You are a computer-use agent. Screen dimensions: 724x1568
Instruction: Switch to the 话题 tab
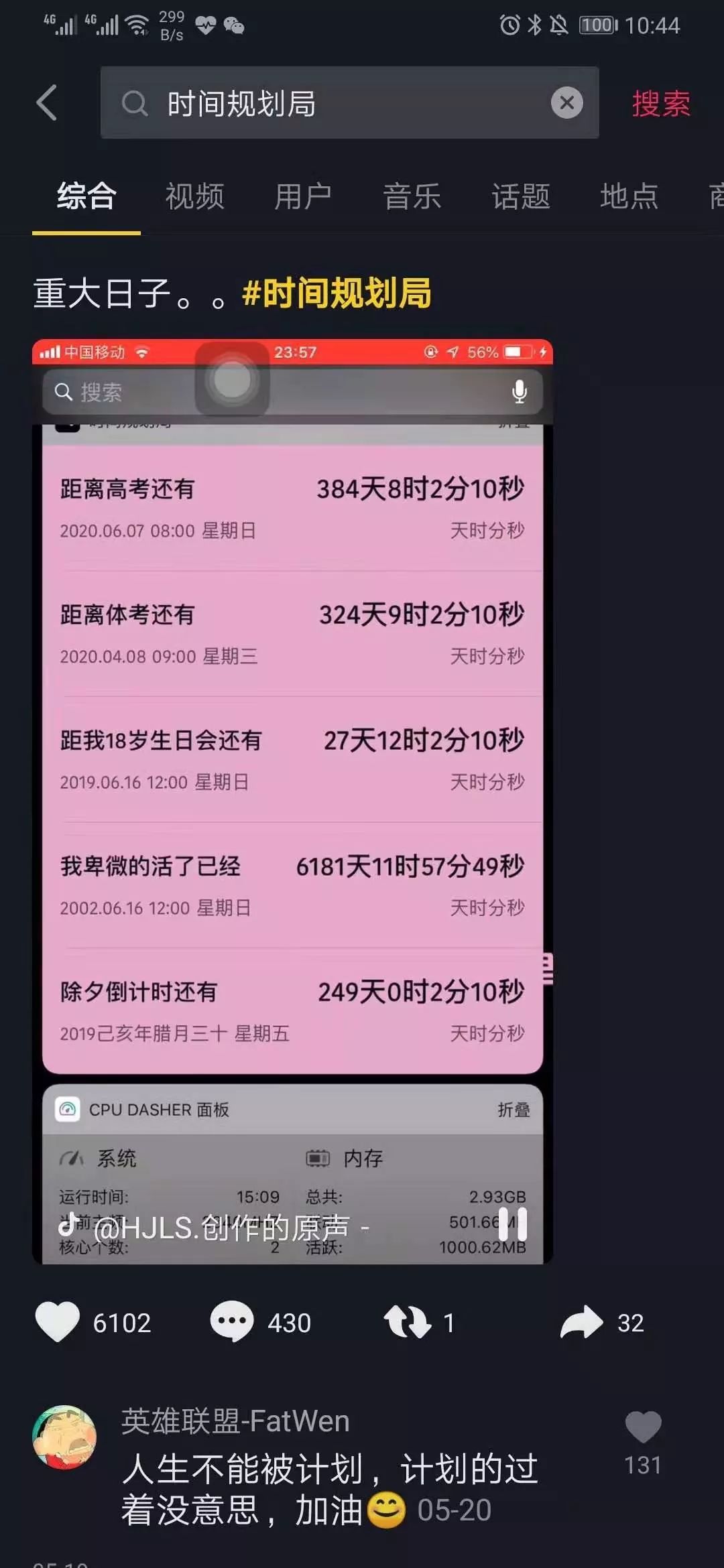click(x=520, y=197)
